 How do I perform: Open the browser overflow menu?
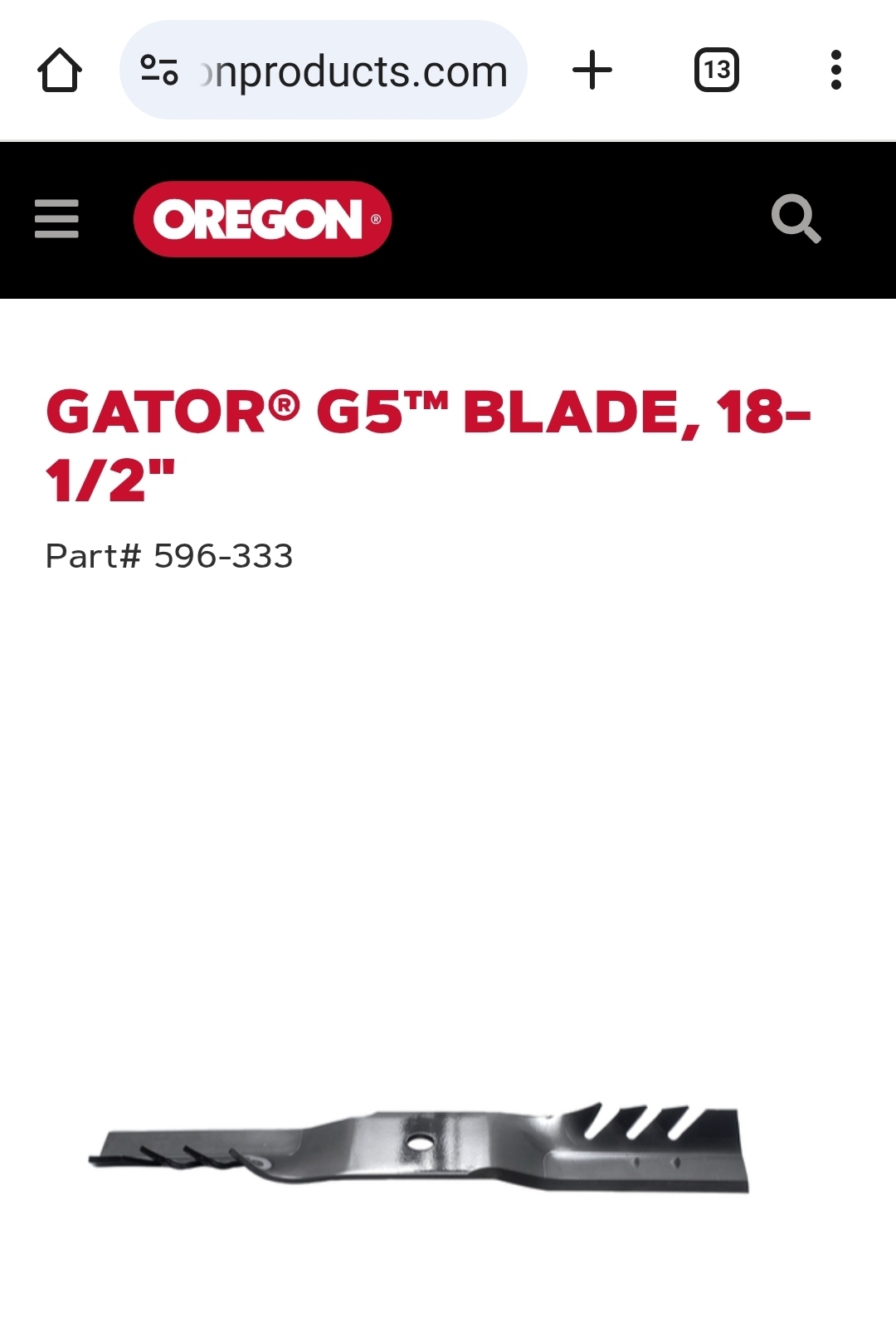point(835,71)
